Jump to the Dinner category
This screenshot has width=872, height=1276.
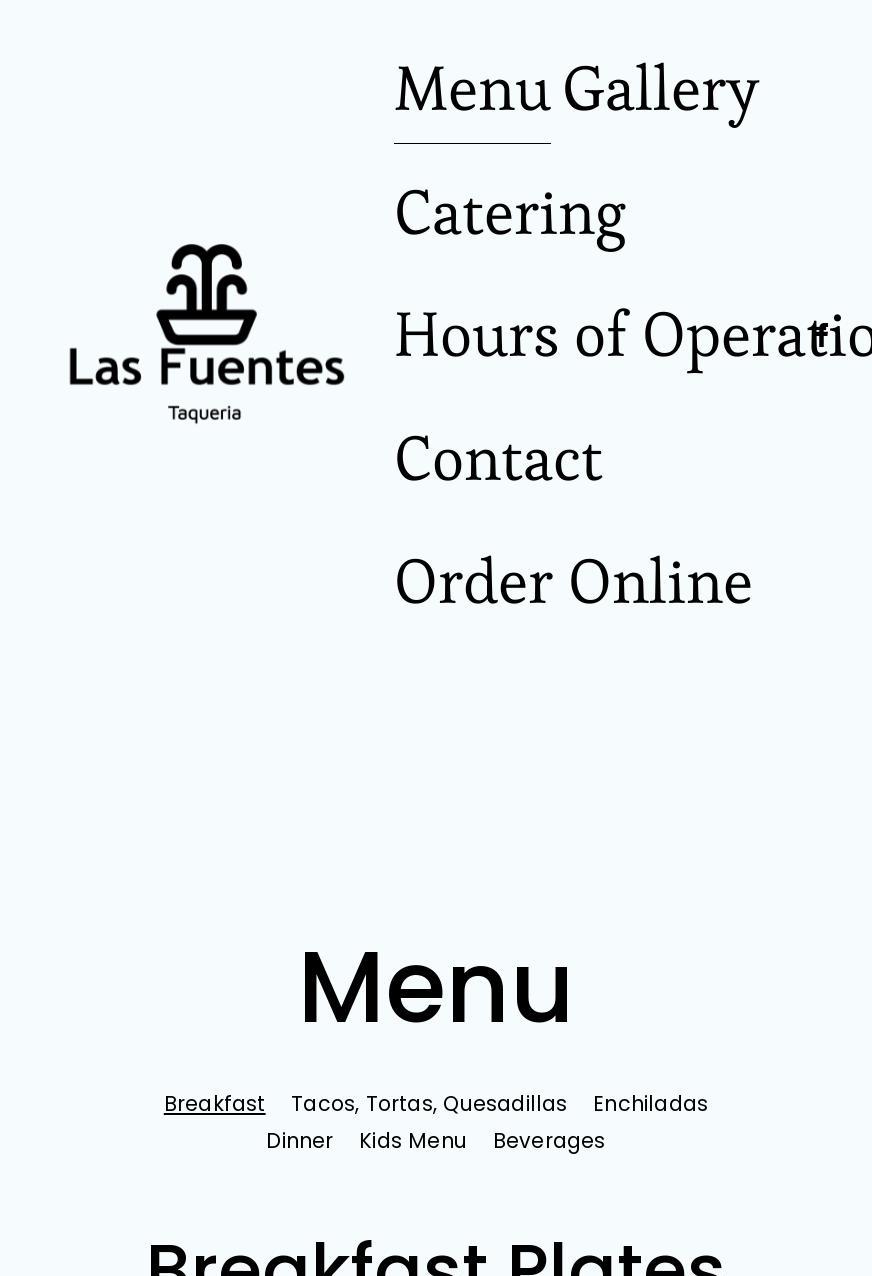tap(299, 1141)
